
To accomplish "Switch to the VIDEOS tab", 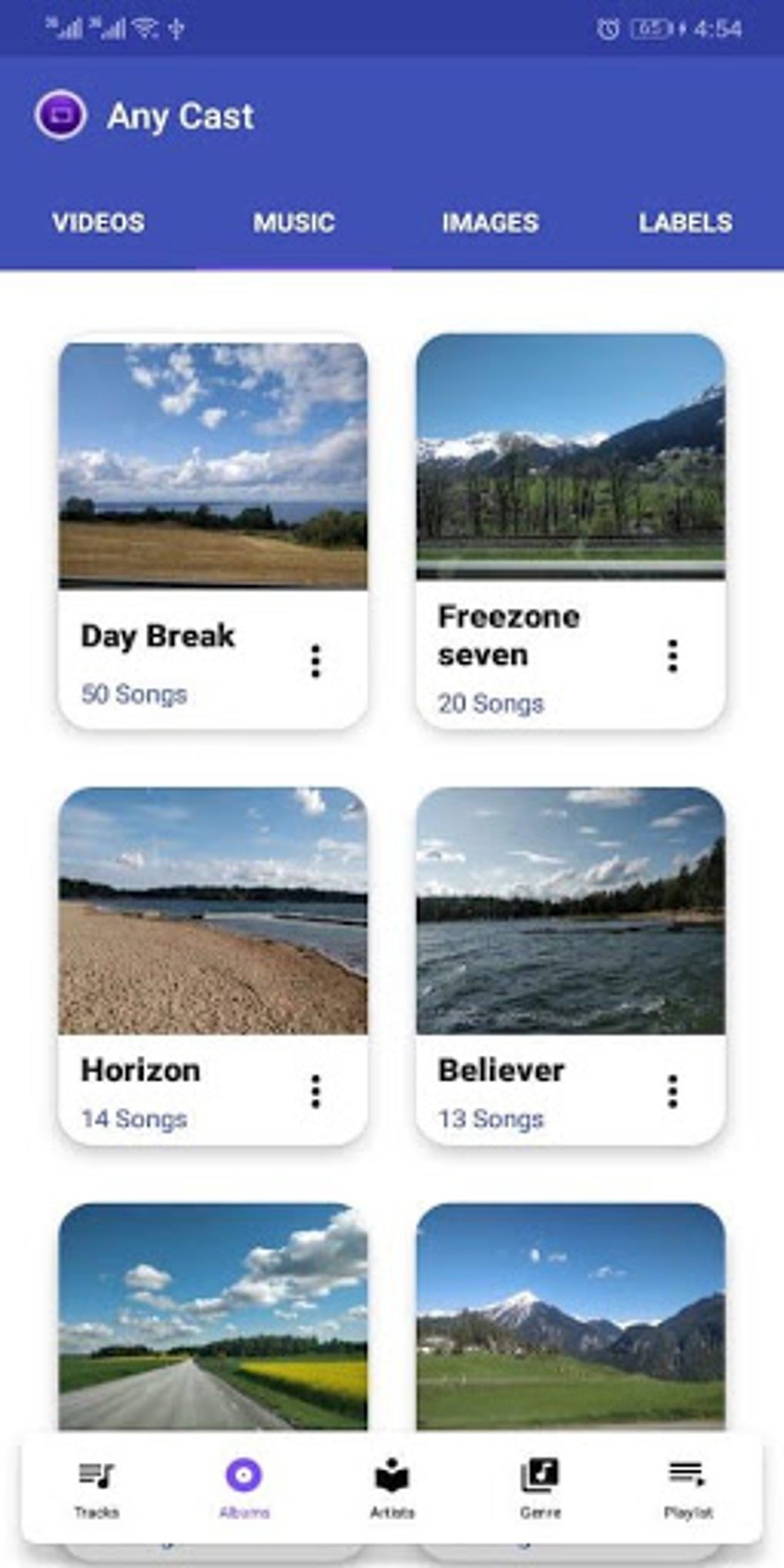I will 98,223.
